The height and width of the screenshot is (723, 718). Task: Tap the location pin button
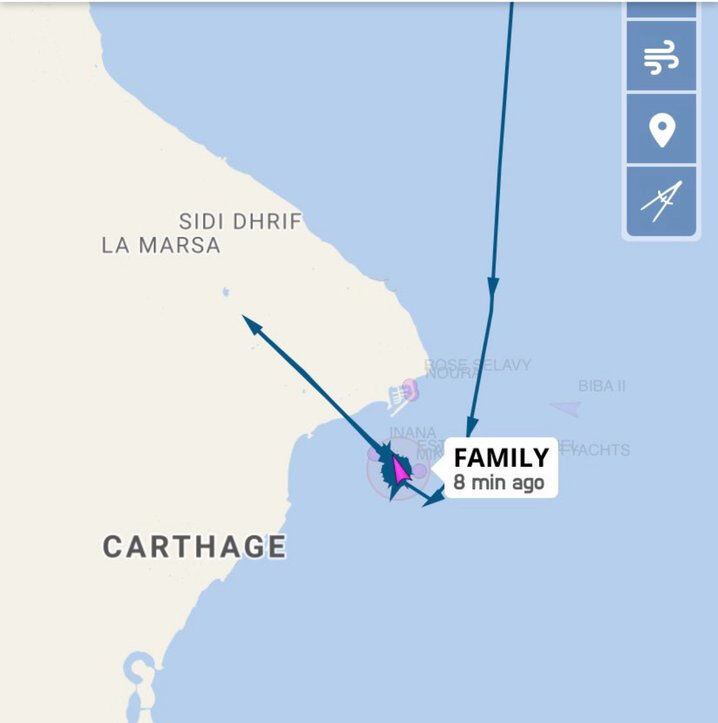pyautogui.click(x=661, y=130)
